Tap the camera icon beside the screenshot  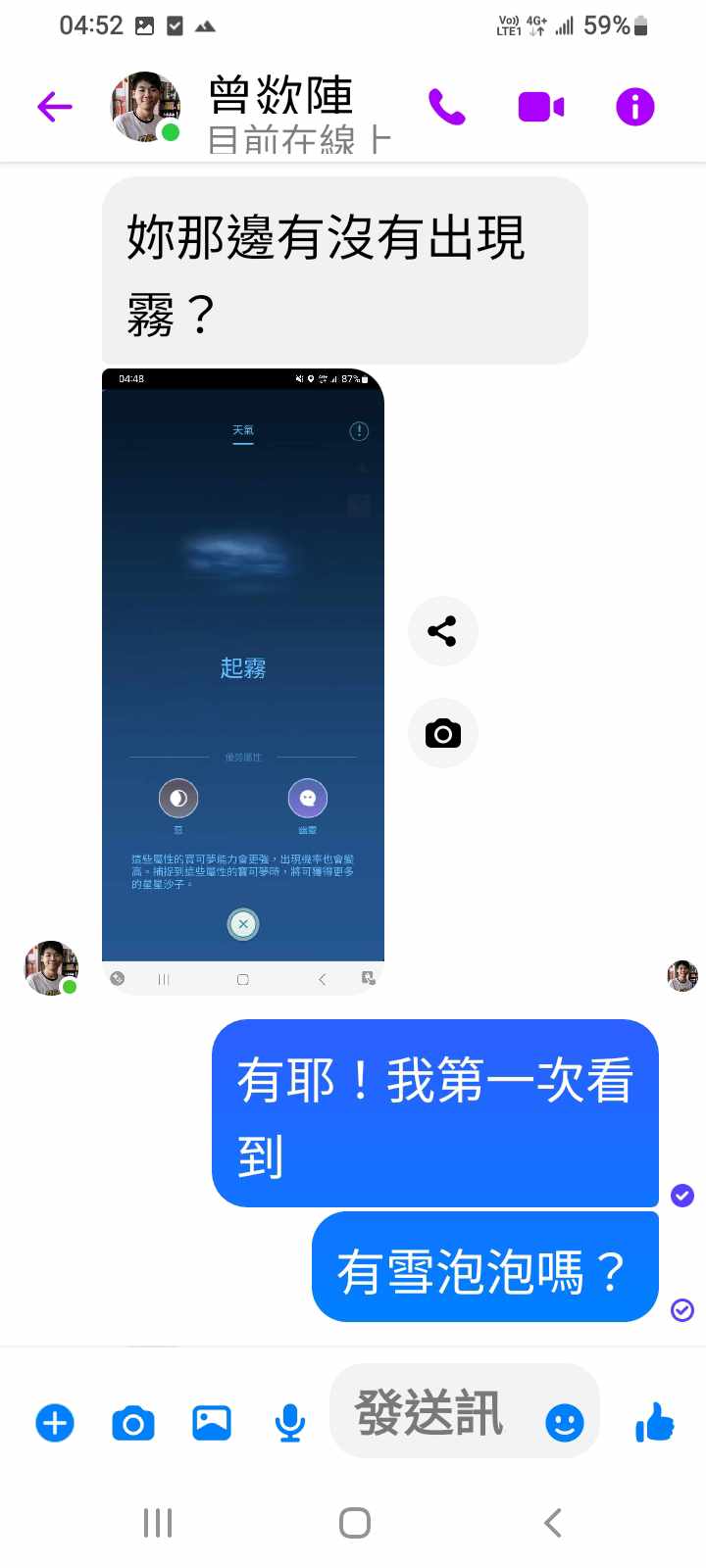click(x=442, y=733)
